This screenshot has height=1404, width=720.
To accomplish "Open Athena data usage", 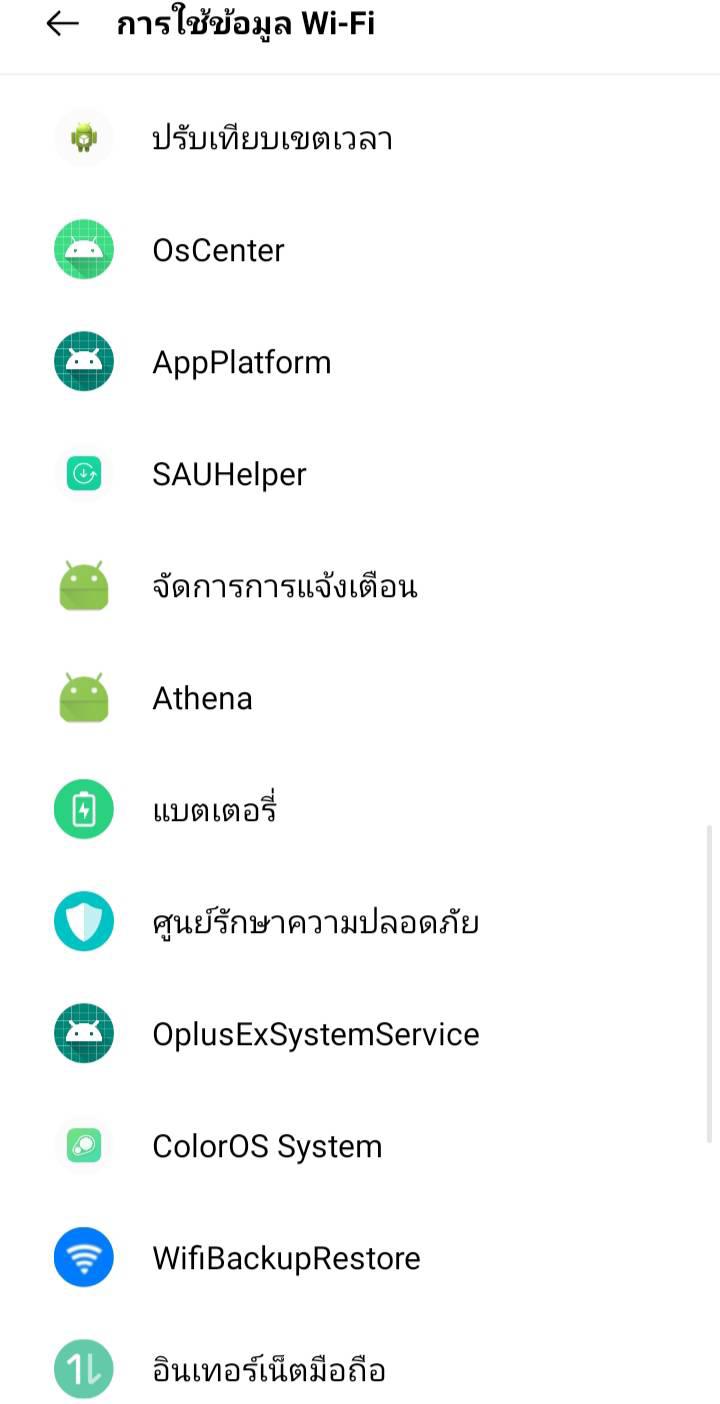I will point(360,698).
